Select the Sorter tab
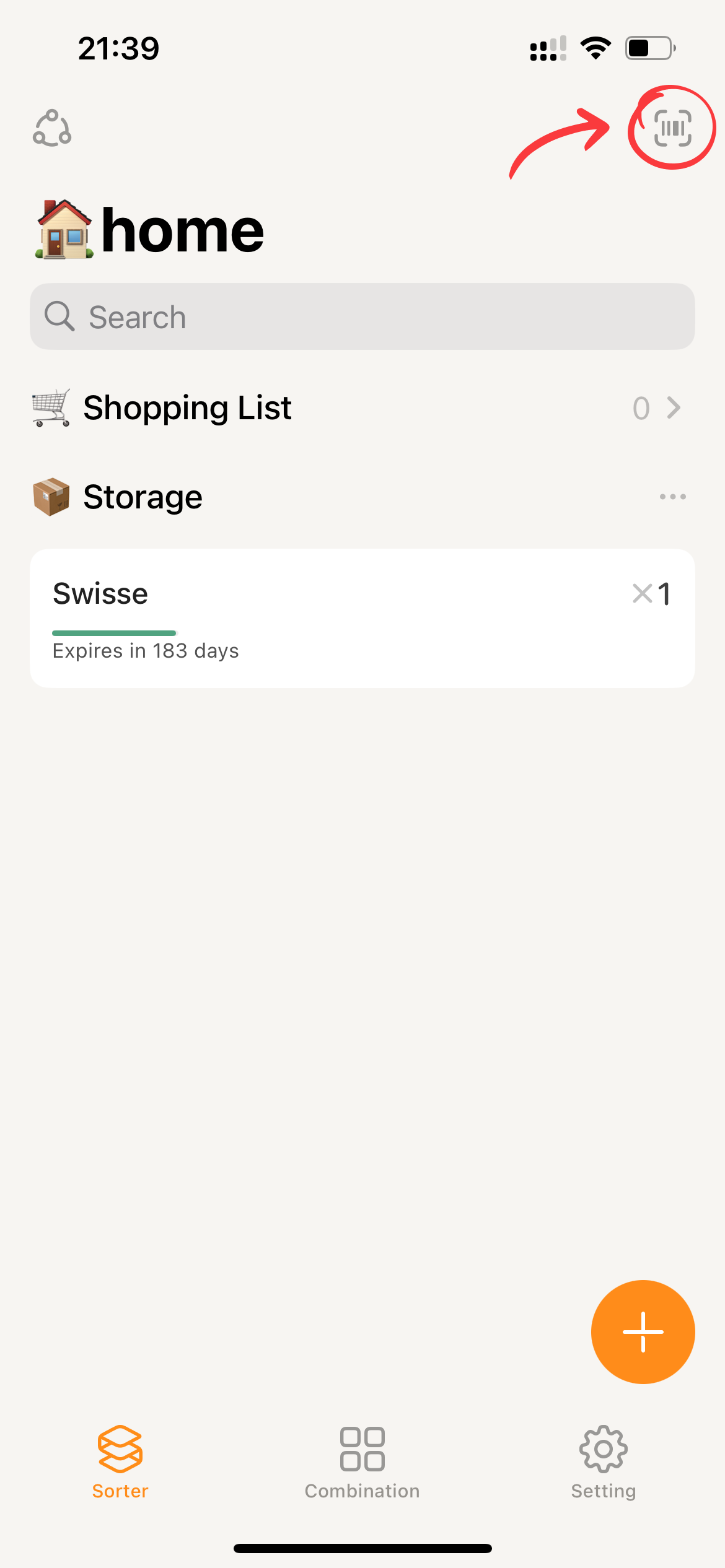725x1568 pixels. point(120,1463)
